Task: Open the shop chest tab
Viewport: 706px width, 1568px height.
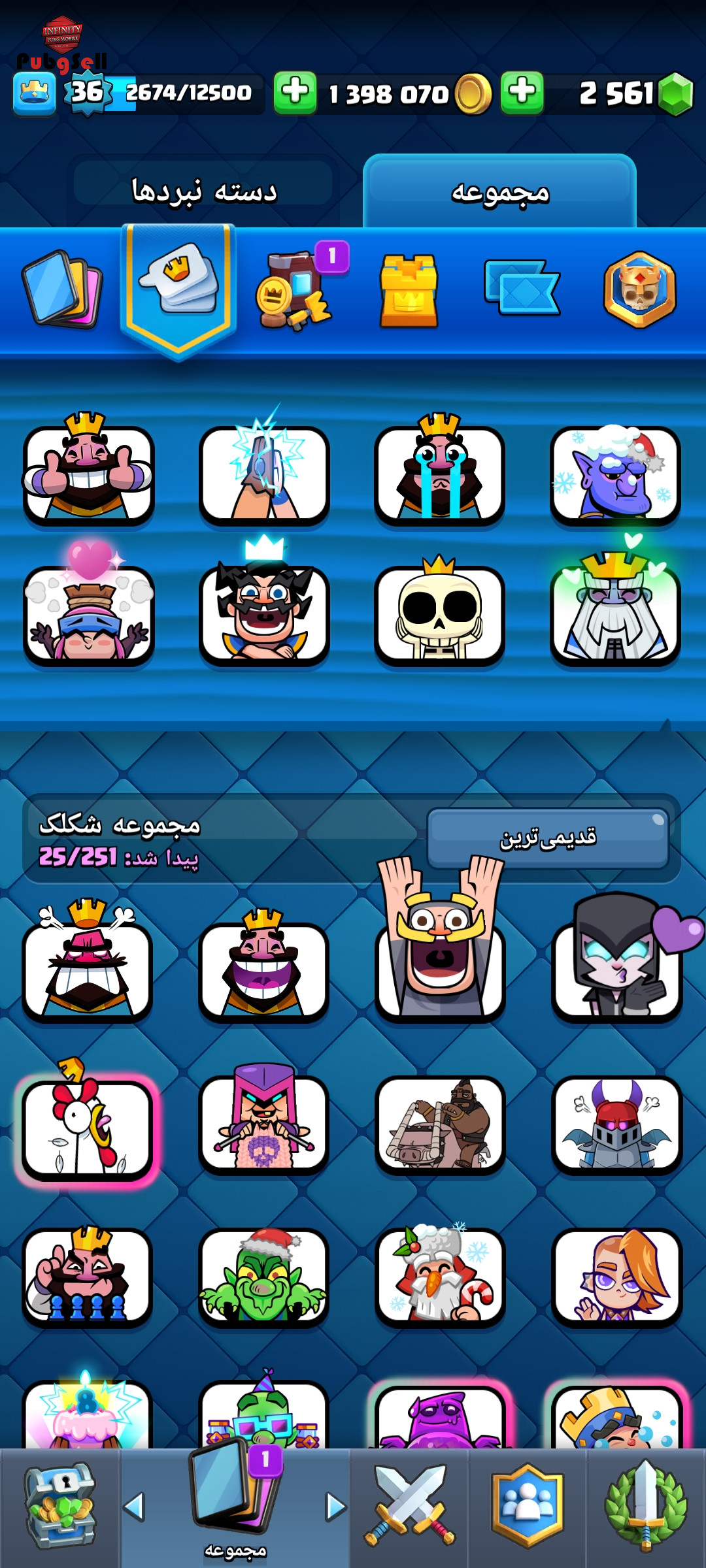Action: (59, 1507)
